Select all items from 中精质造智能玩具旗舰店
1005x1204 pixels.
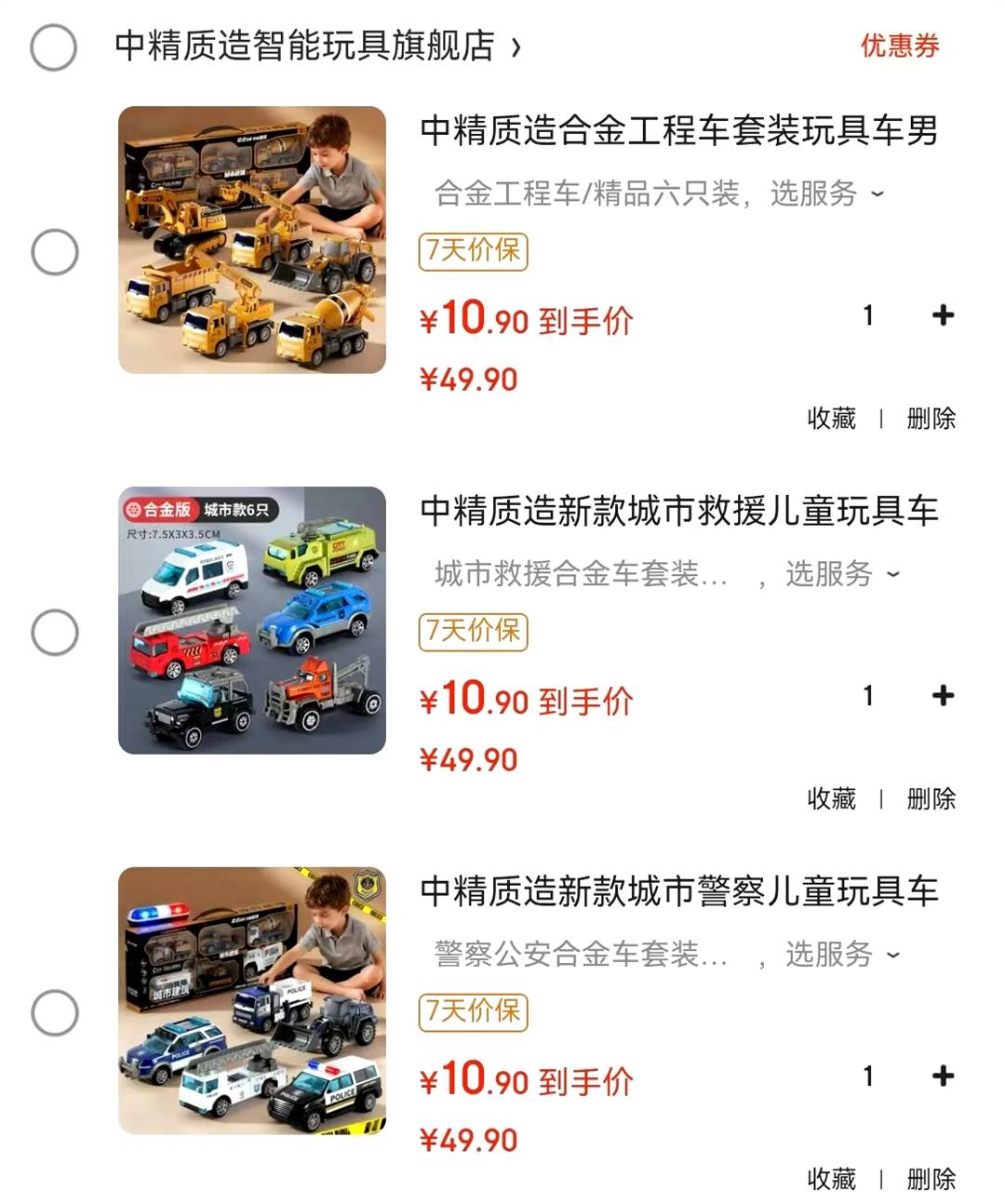click(54, 47)
